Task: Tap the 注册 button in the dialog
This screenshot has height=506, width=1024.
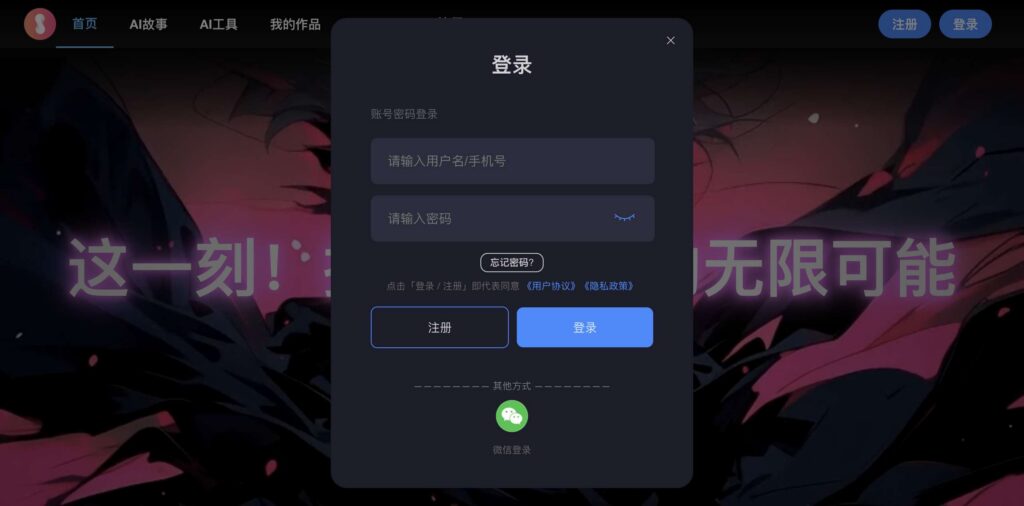Action: 439,327
